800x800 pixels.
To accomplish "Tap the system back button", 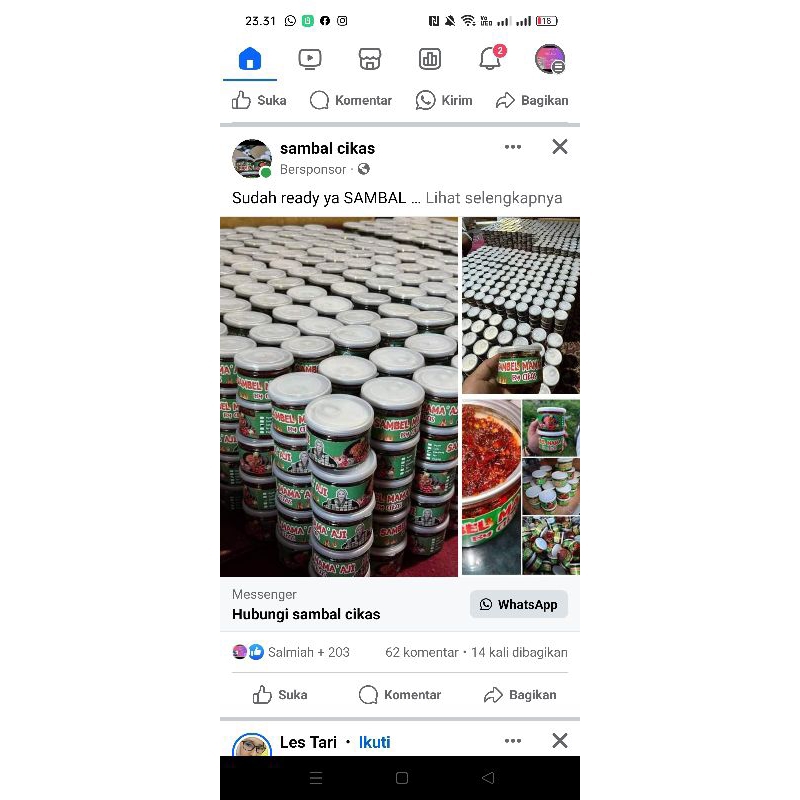I will [x=488, y=778].
